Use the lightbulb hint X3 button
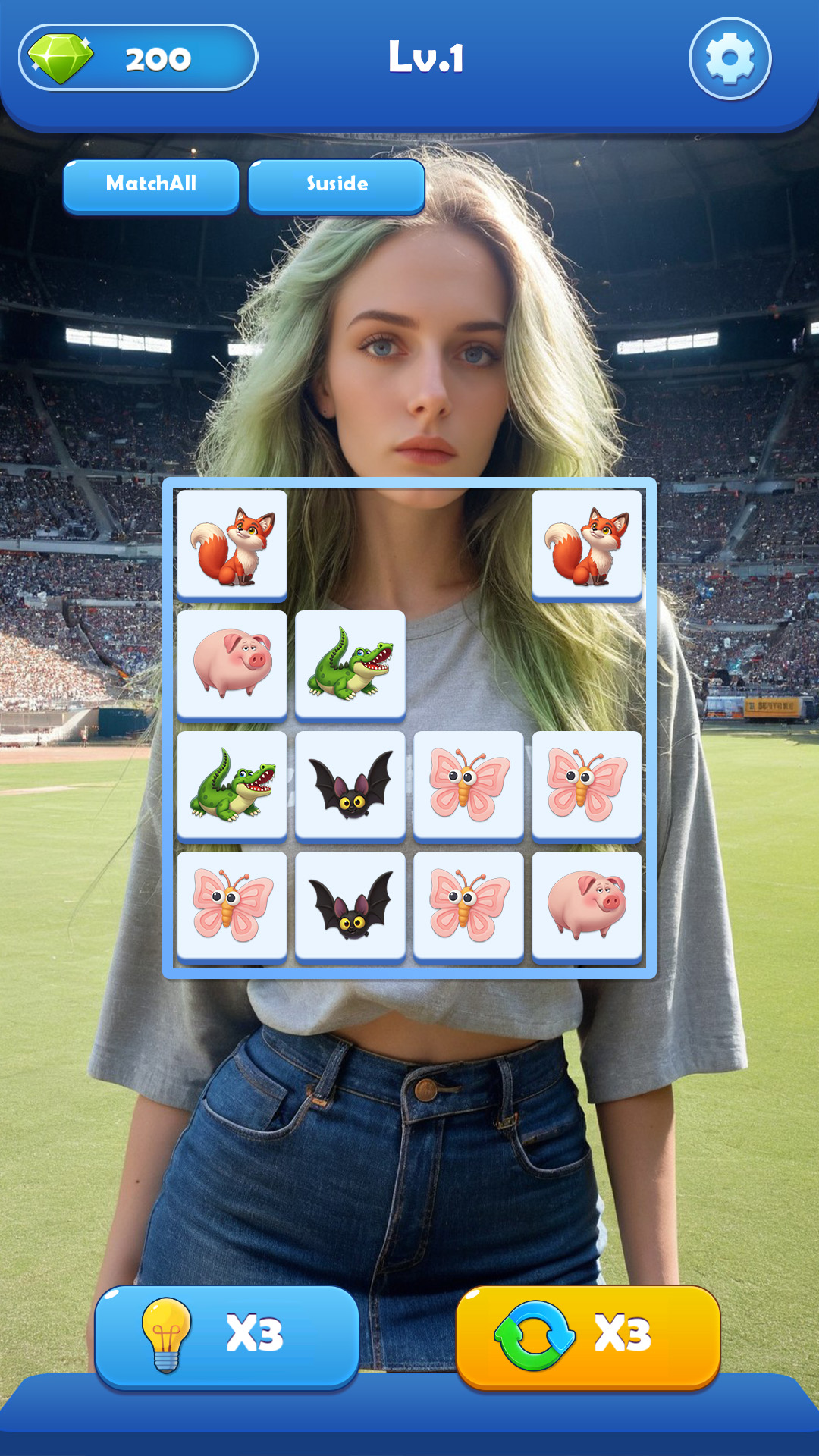This screenshot has width=819, height=1456. coord(227,1337)
